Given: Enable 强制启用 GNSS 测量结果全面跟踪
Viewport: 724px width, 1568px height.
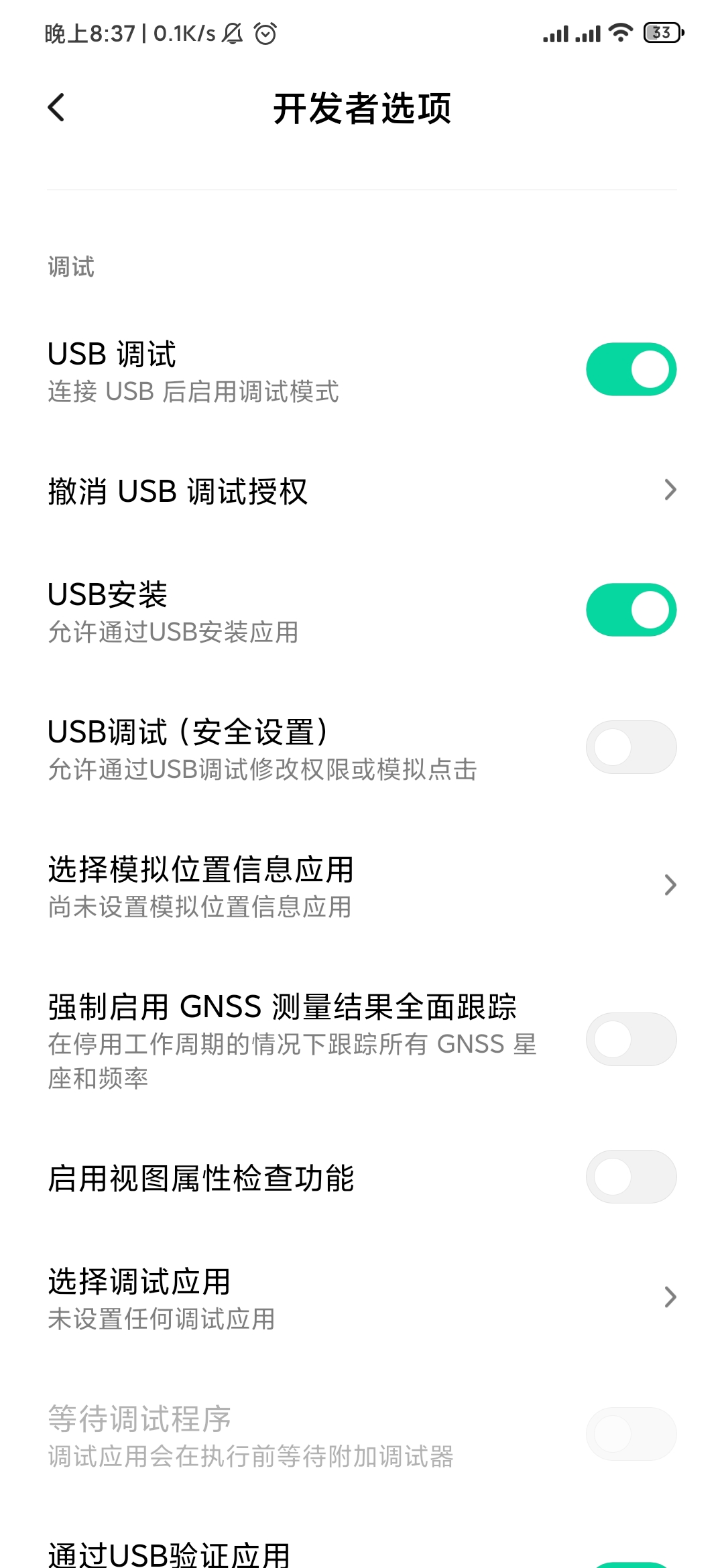Looking at the screenshot, I should (630, 1039).
